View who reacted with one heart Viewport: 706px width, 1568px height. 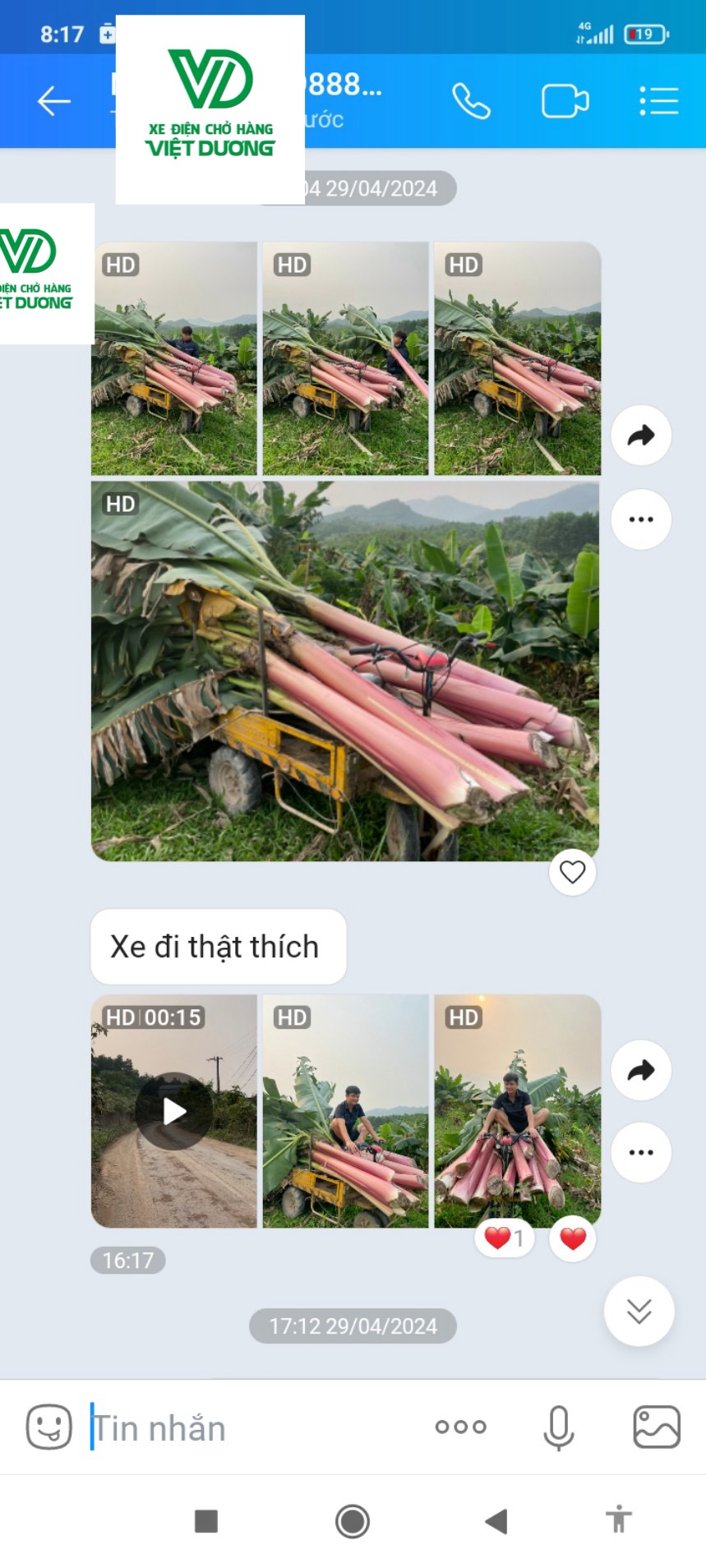(504, 1238)
